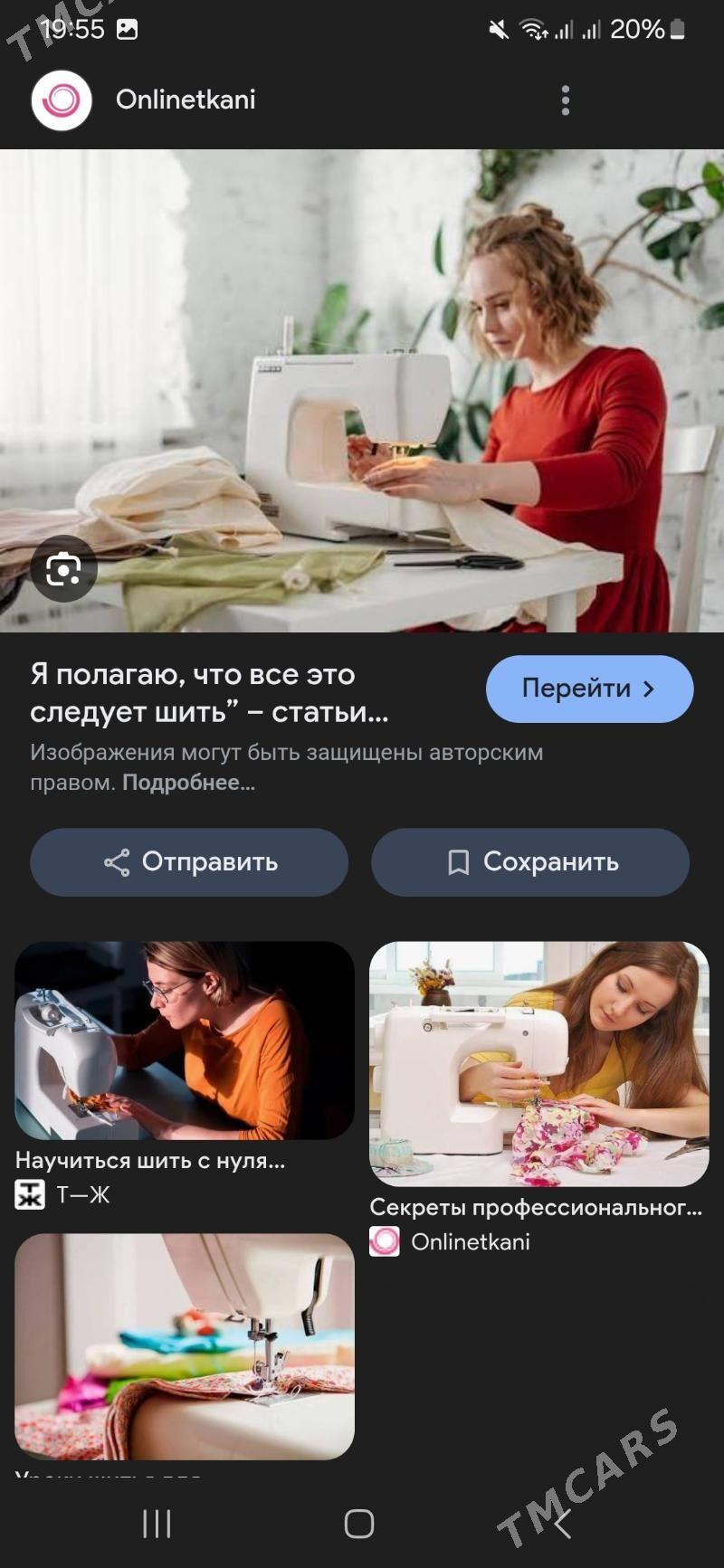
Task: Share the image via Отправить
Action: [189, 862]
